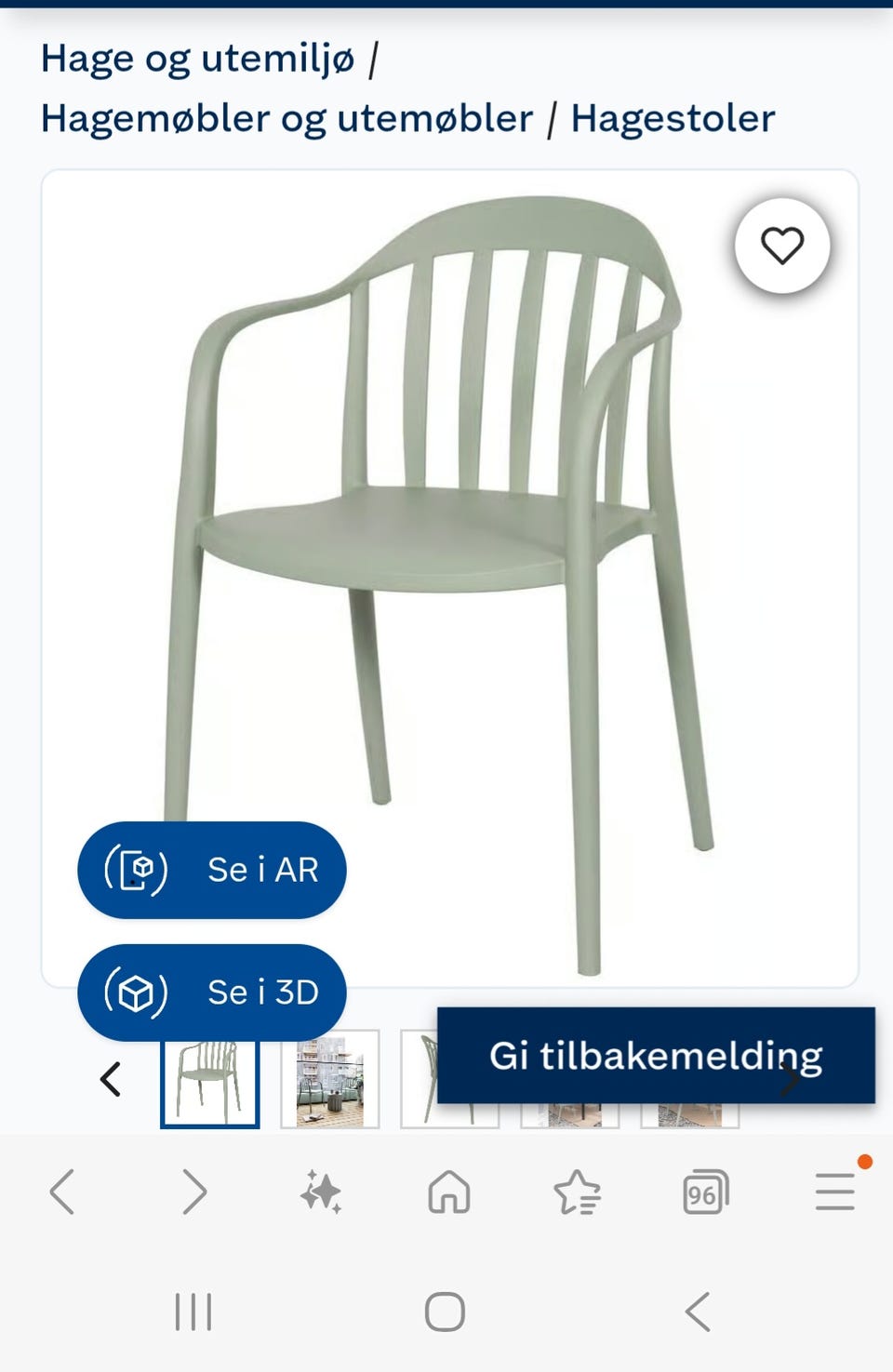The image size is (893, 1372).
Task: Select the first chair thumbnail
Action: point(210,1077)
